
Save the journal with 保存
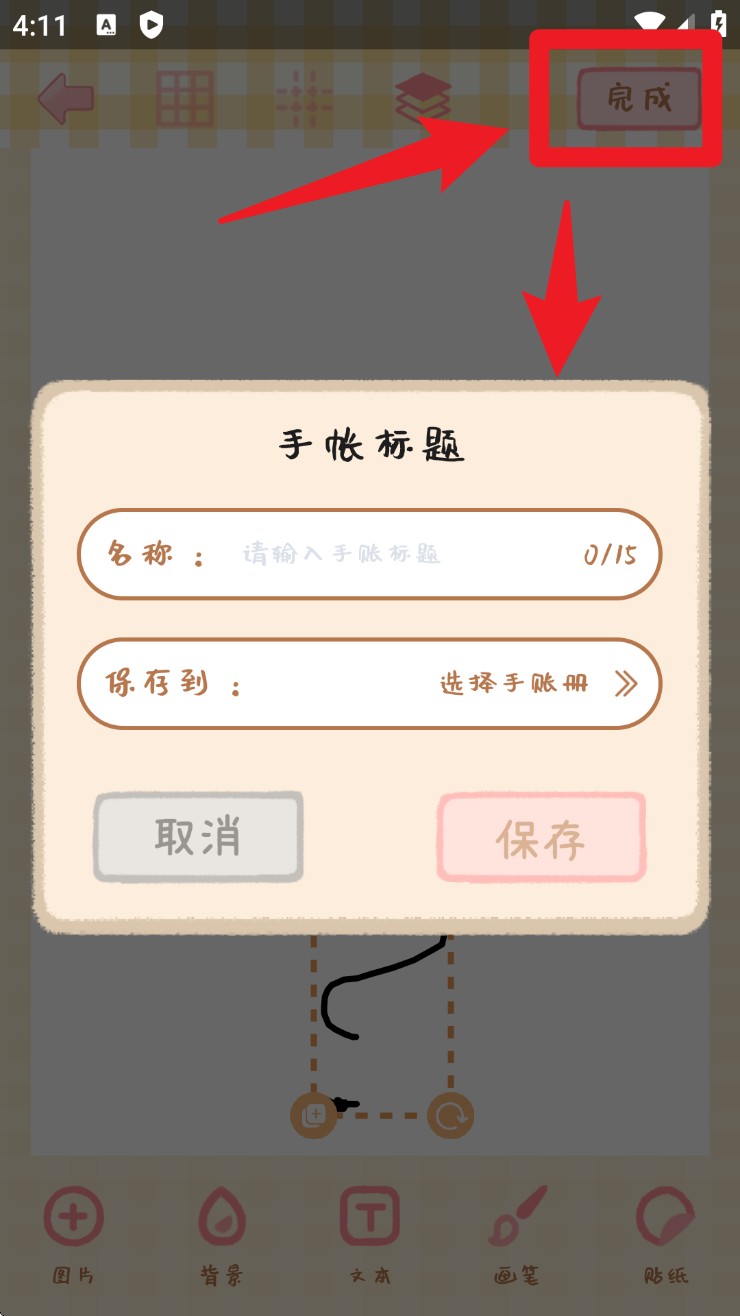pyautogui.click(x=541, y=839)
